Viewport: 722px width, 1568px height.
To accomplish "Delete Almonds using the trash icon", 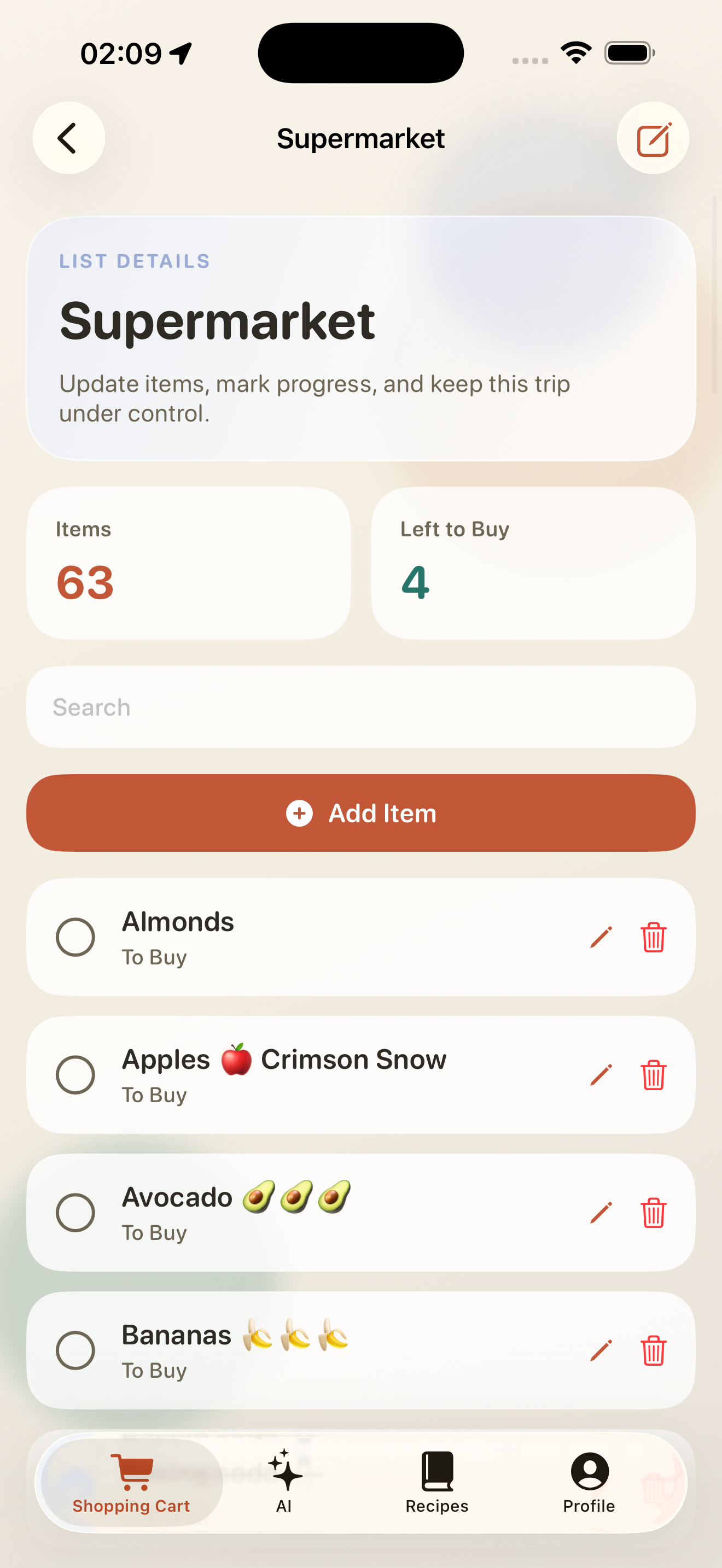I will 653,938.
